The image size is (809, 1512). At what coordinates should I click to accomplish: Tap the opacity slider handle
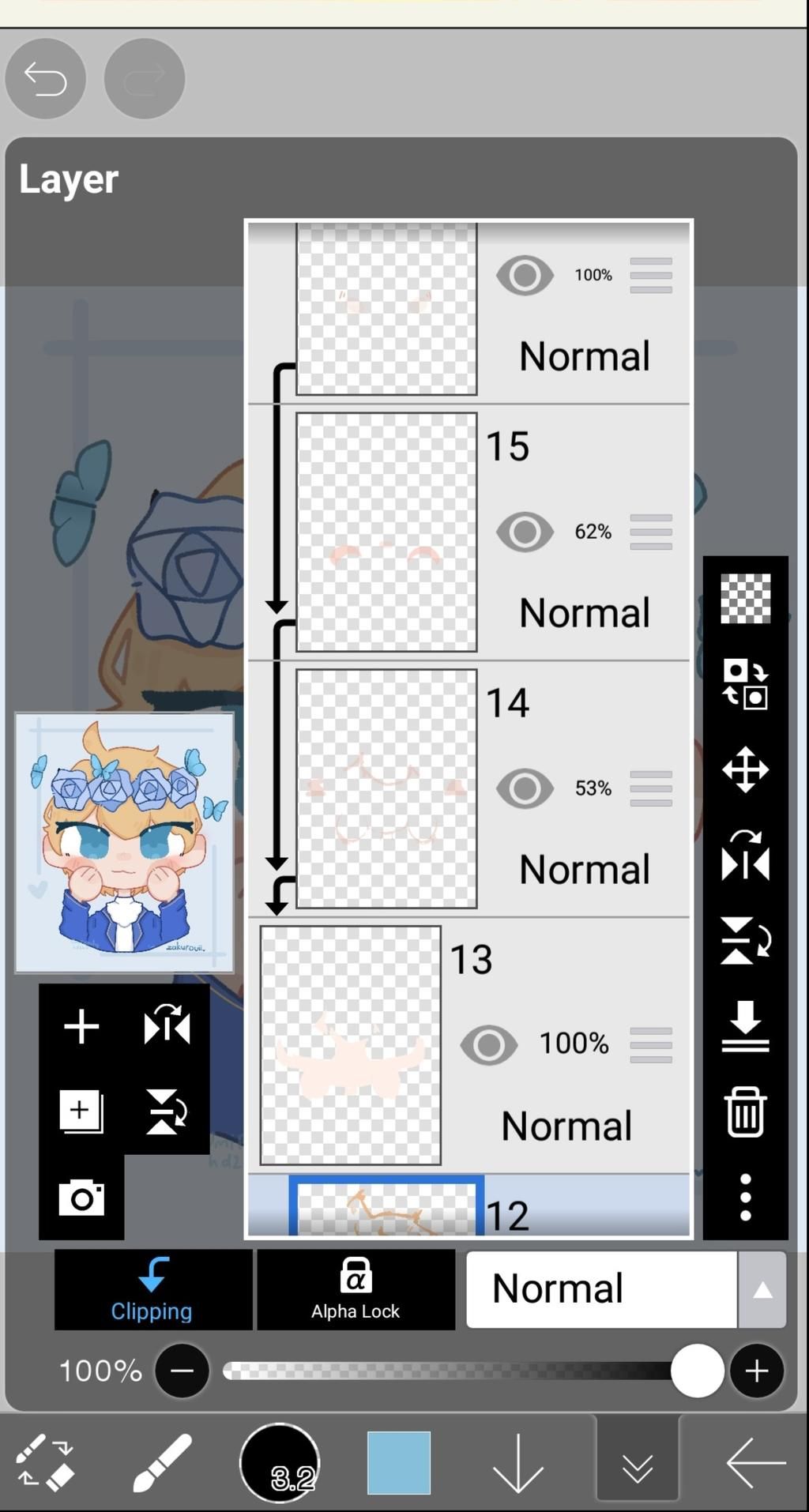[x=697, y=1371]
